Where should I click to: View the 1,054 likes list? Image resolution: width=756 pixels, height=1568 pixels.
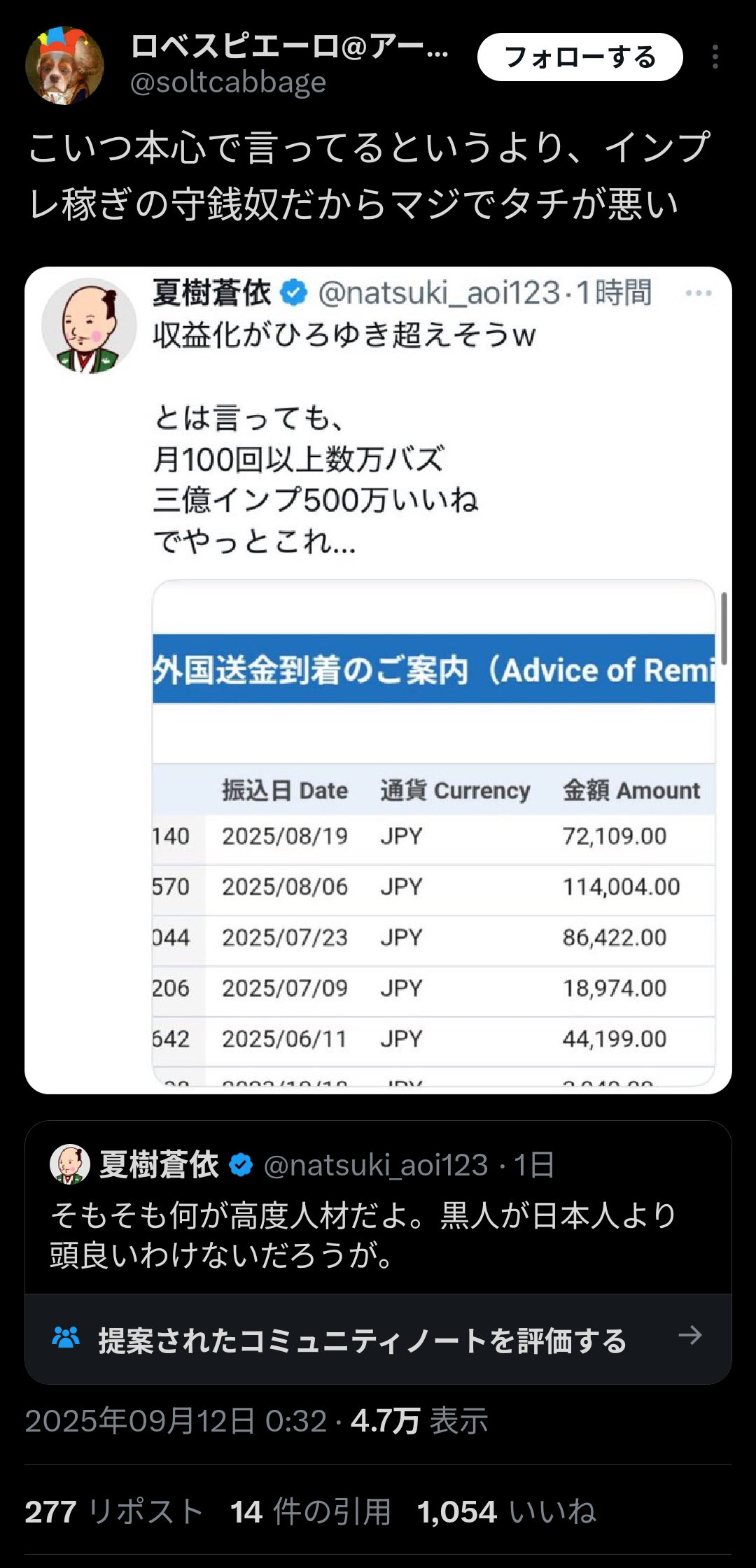tap(506, 1511)
